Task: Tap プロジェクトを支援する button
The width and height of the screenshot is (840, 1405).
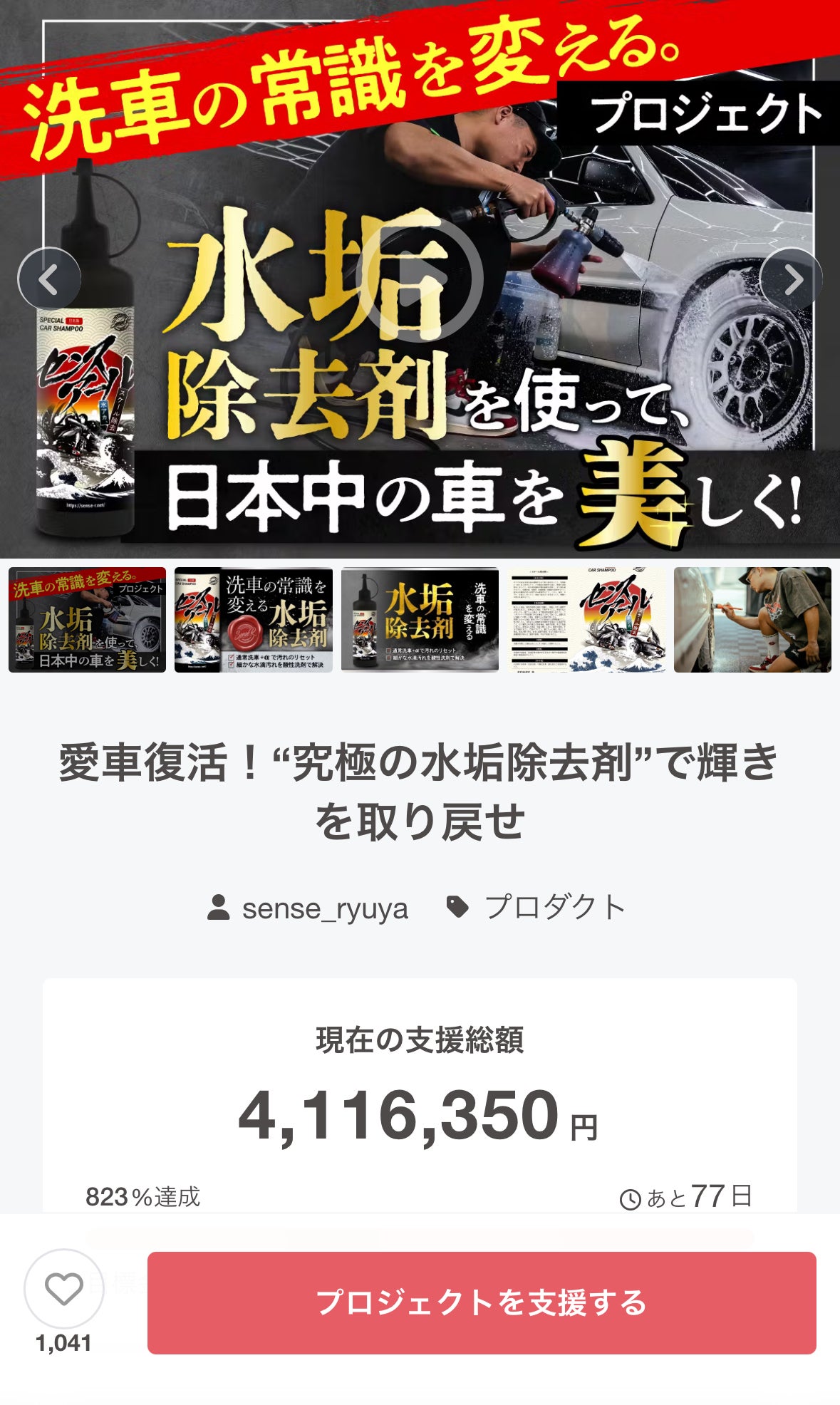Action: (x=482, y=1302)
